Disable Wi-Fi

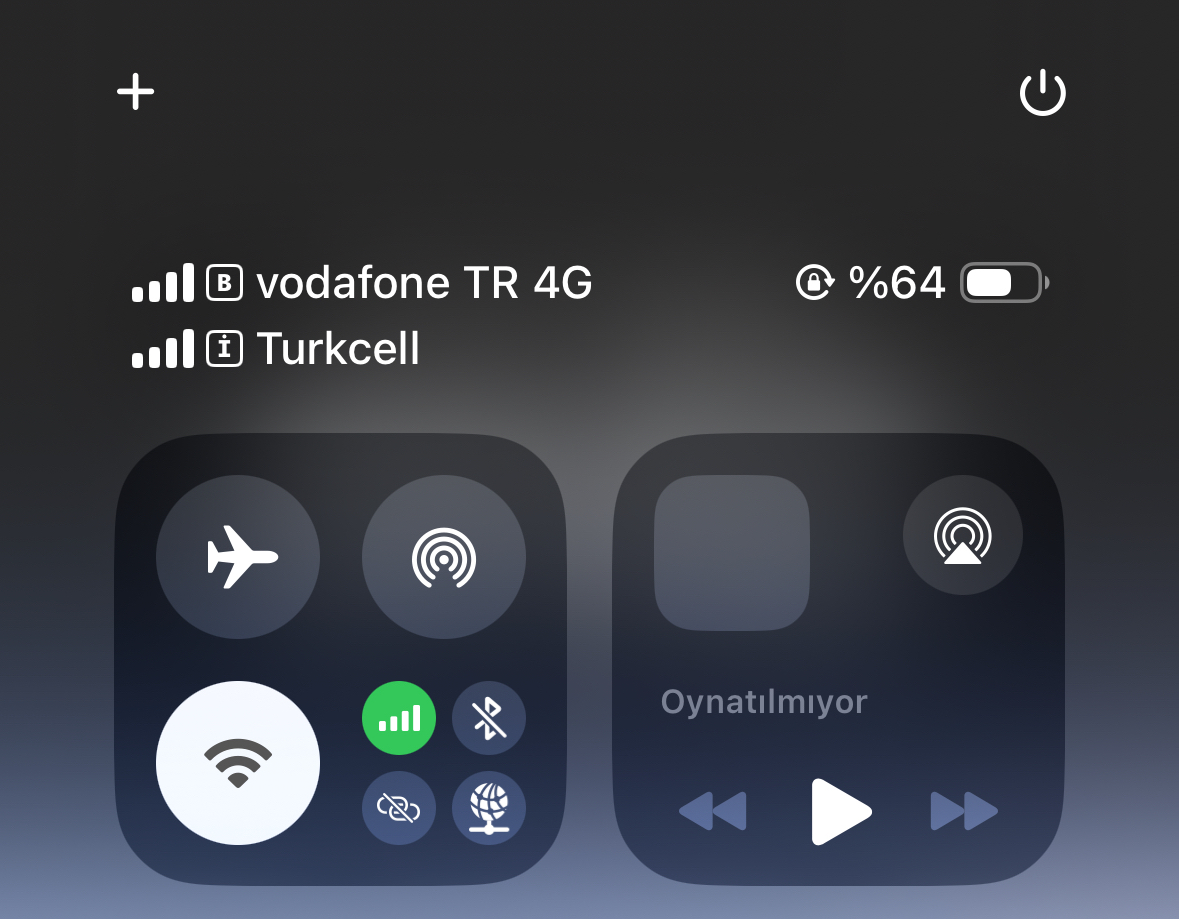238,762
